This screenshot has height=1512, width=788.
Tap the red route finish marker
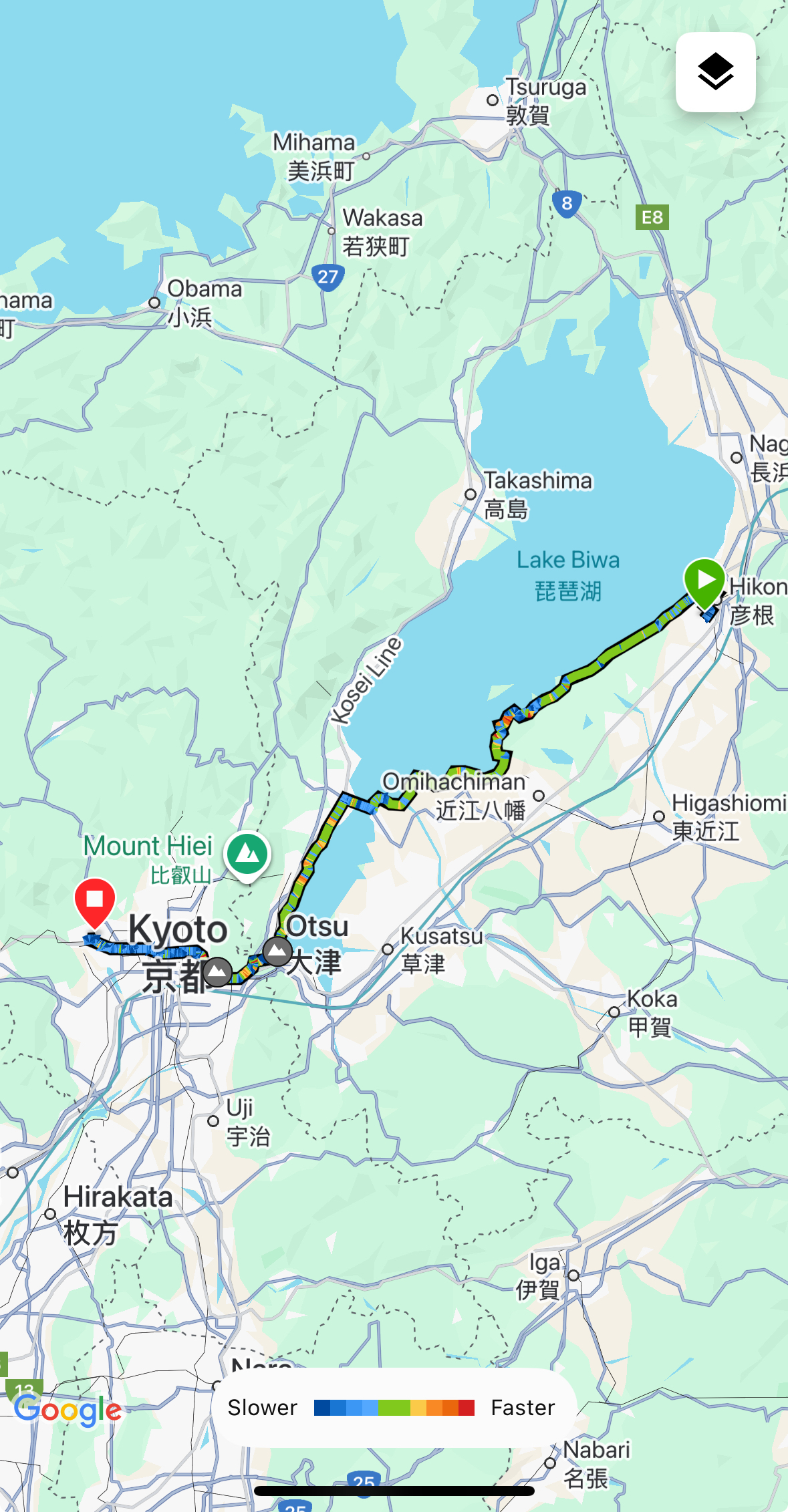coord(95,899)
